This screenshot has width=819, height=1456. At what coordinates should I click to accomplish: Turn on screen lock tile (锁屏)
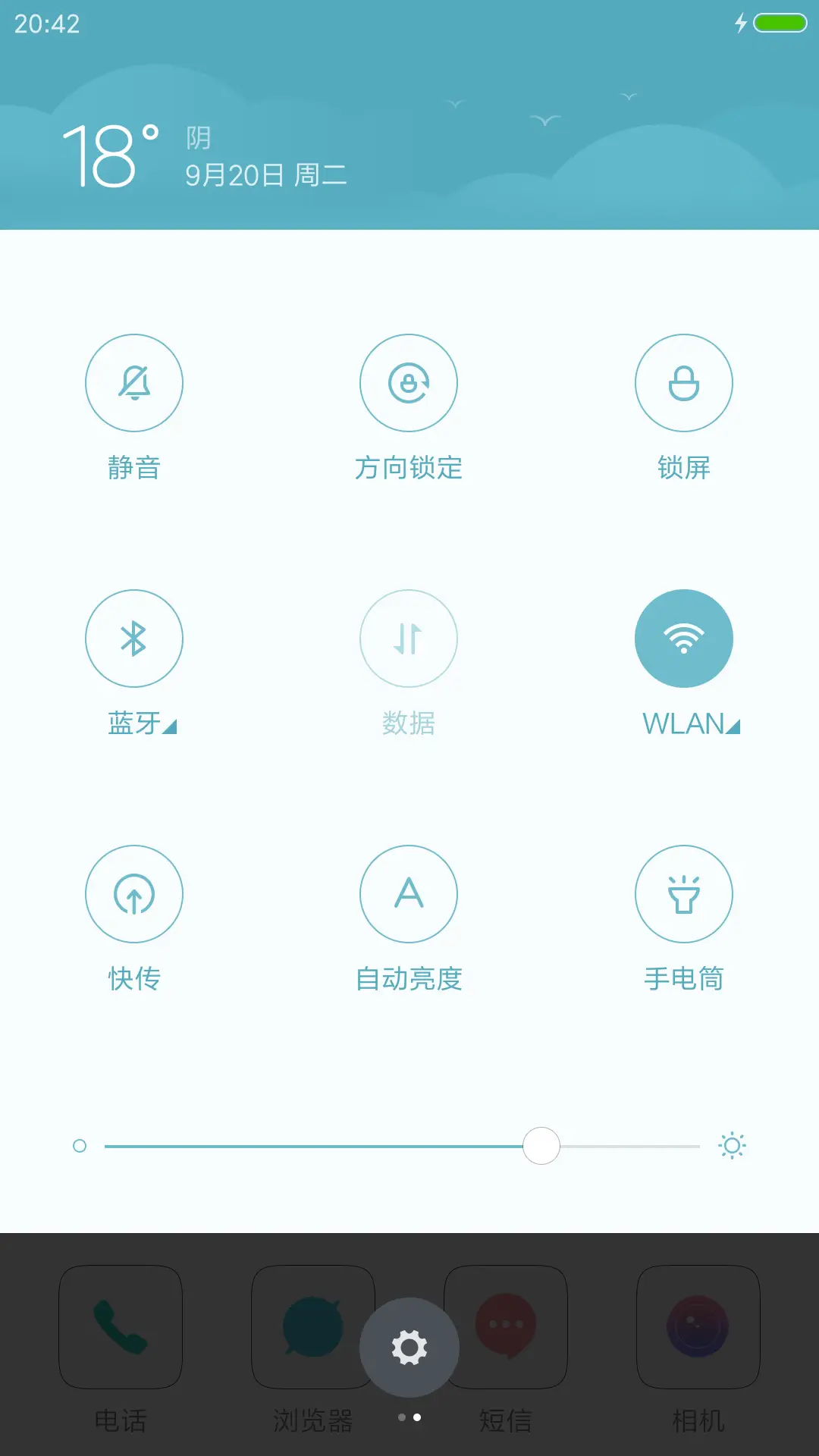click(684, 383)
